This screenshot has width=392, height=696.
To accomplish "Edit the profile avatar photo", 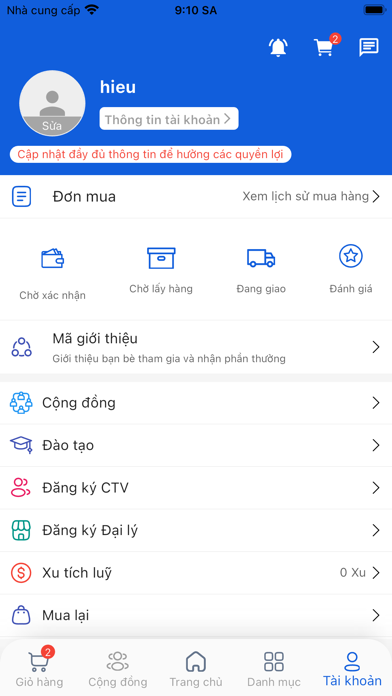I will (x=52, y=103).
